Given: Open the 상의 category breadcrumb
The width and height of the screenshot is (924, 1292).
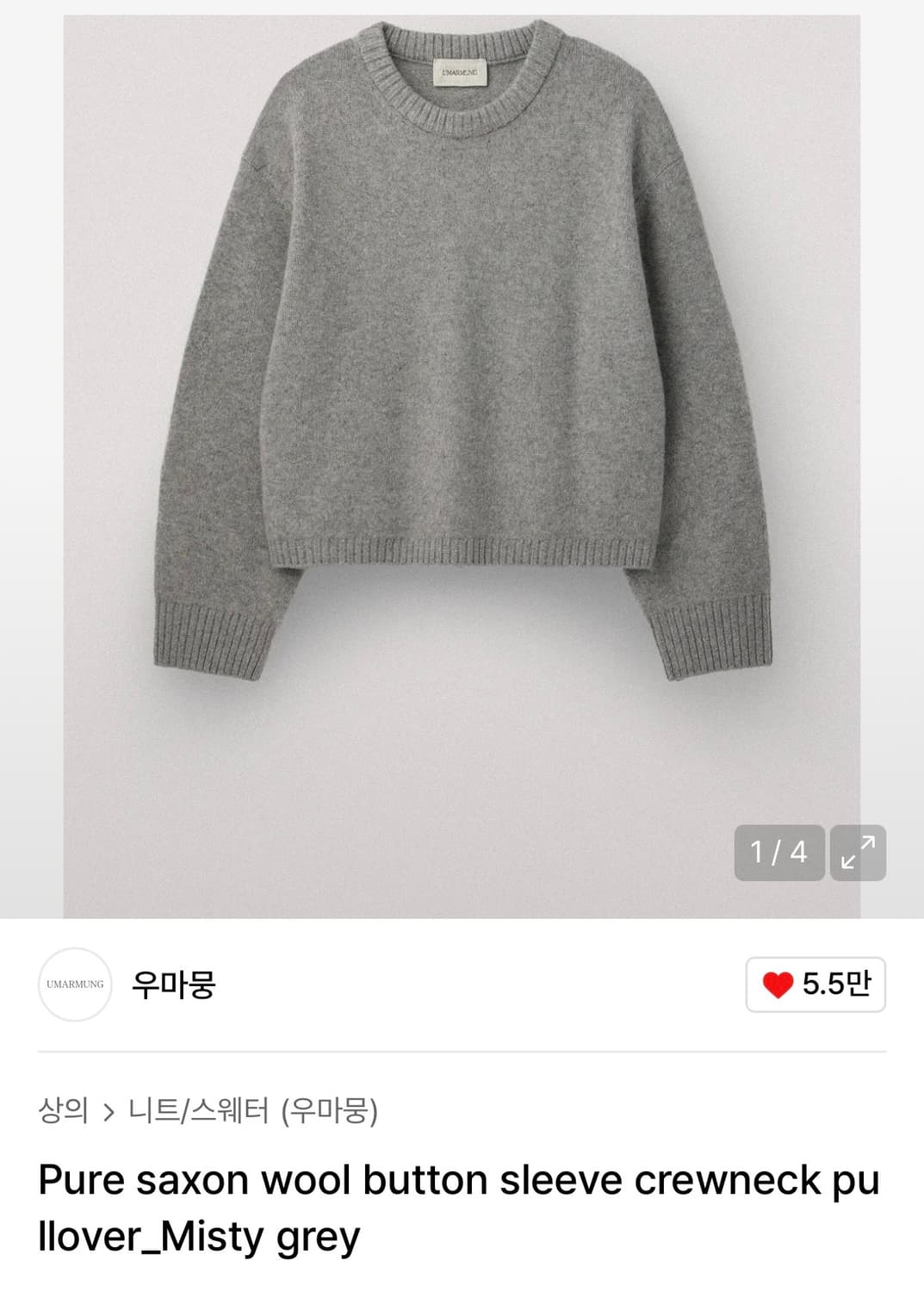Looking at the screenshot, I should pos(64,1109).
